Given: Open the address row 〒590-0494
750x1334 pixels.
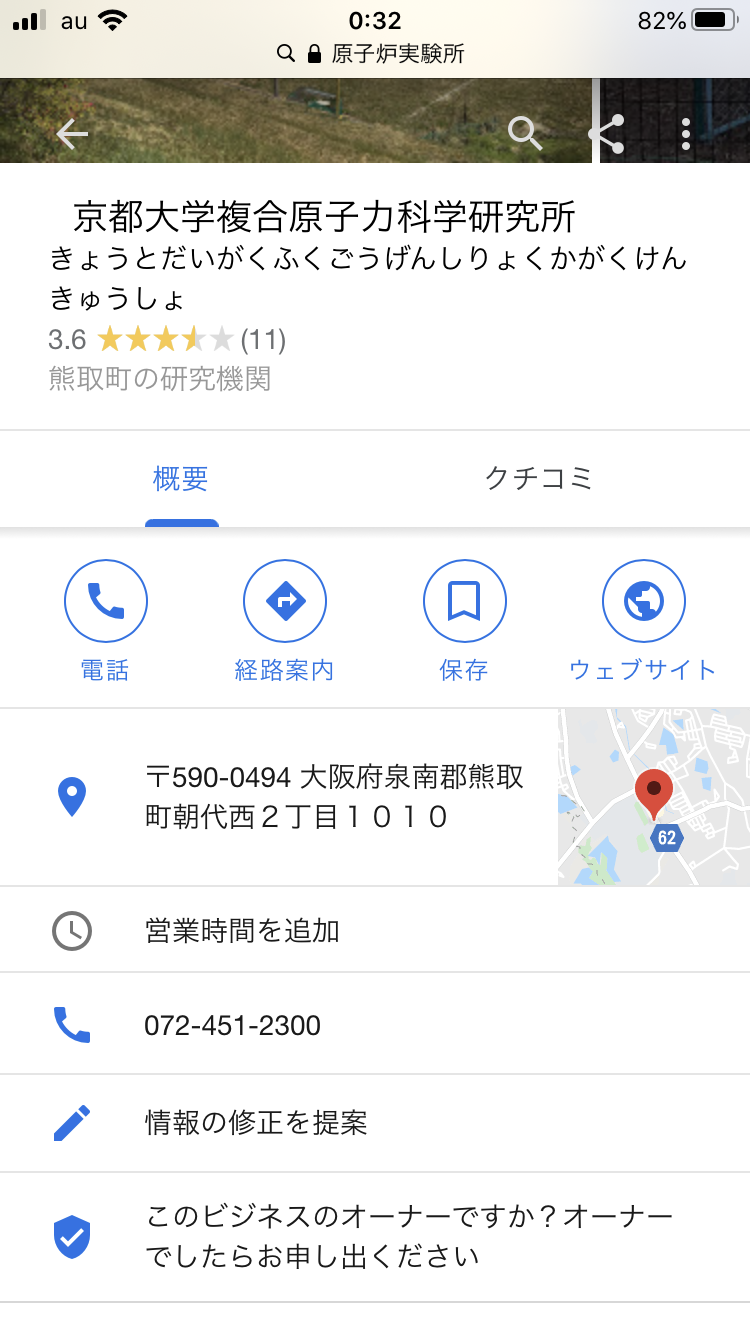Looking at the screenshot, I should 335,797.
